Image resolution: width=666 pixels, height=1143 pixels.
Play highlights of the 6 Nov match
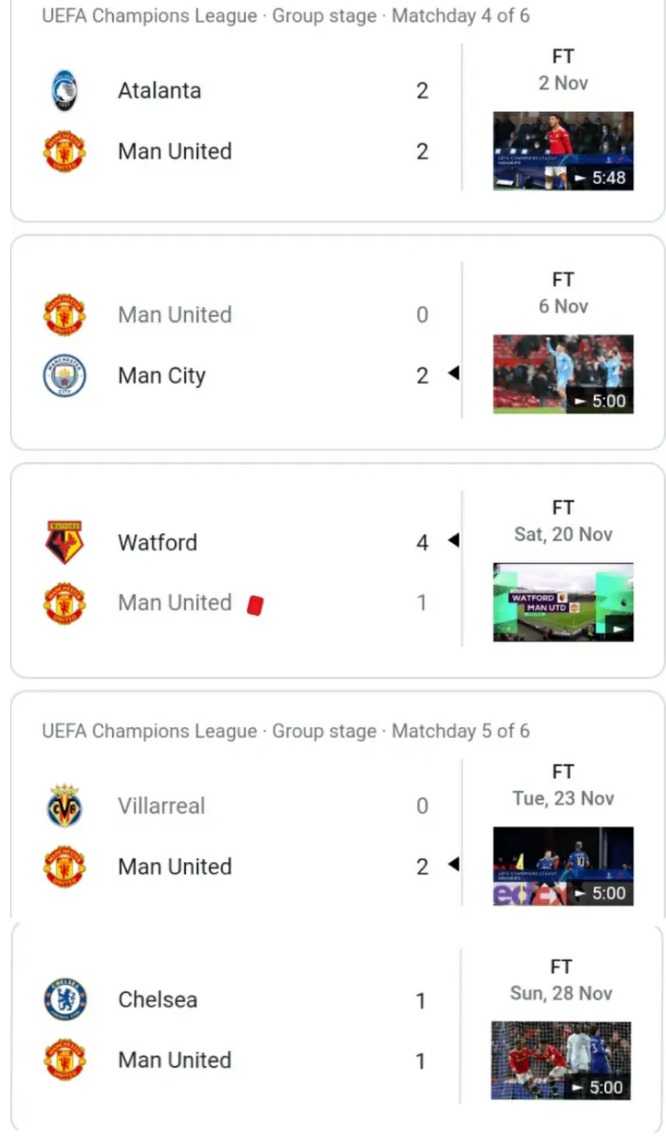point(563,374)
